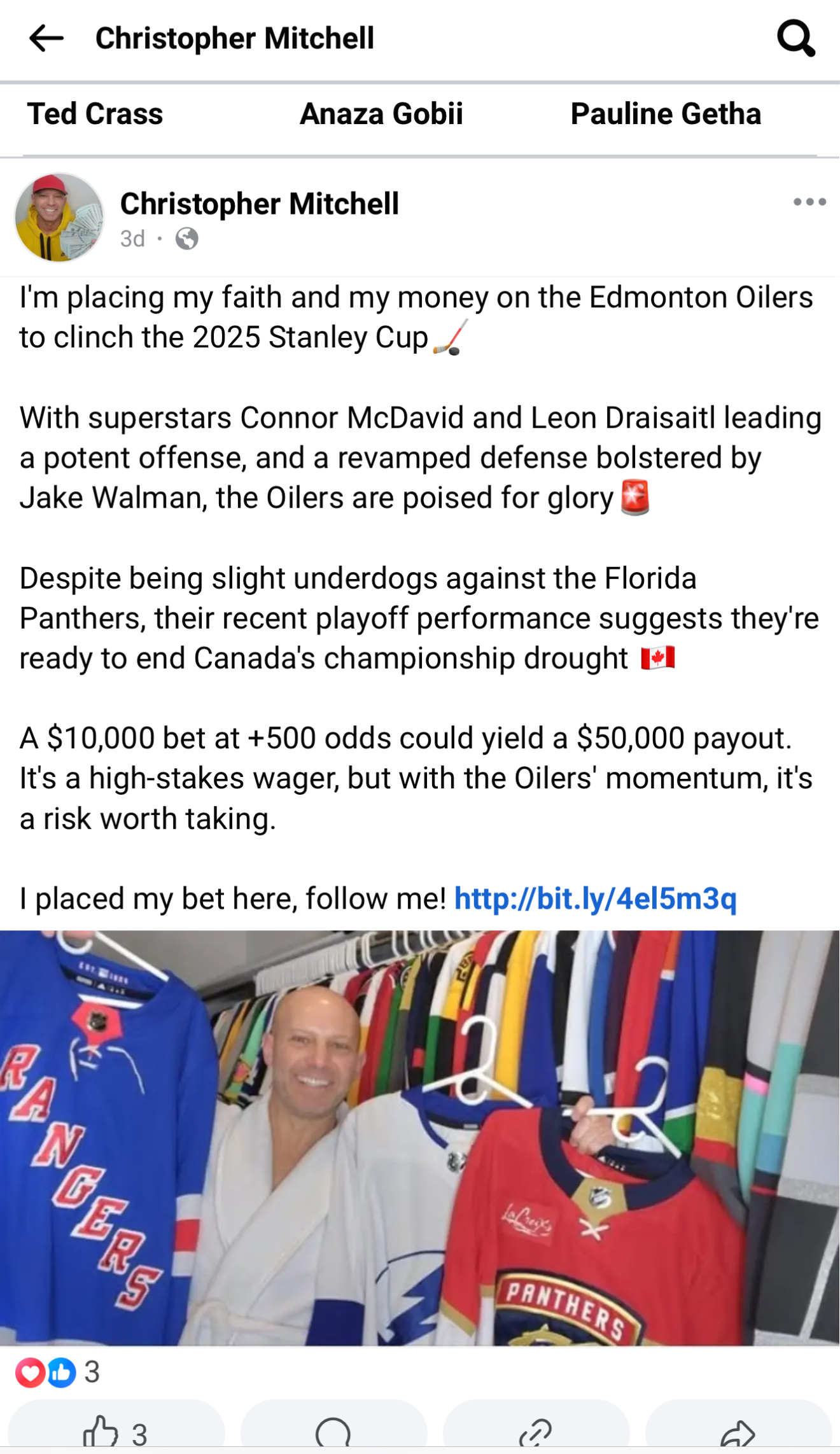View the reactions on the post
The height and width of the screenshot is (1454, 840).
pos(57,1373)
